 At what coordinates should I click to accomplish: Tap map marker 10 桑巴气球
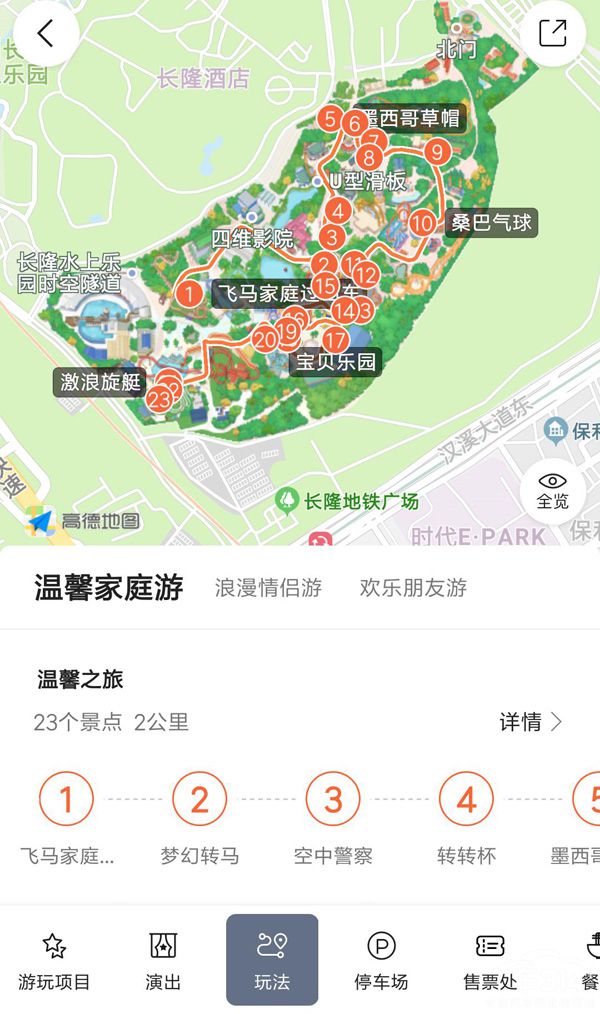(x=423, y=223)
